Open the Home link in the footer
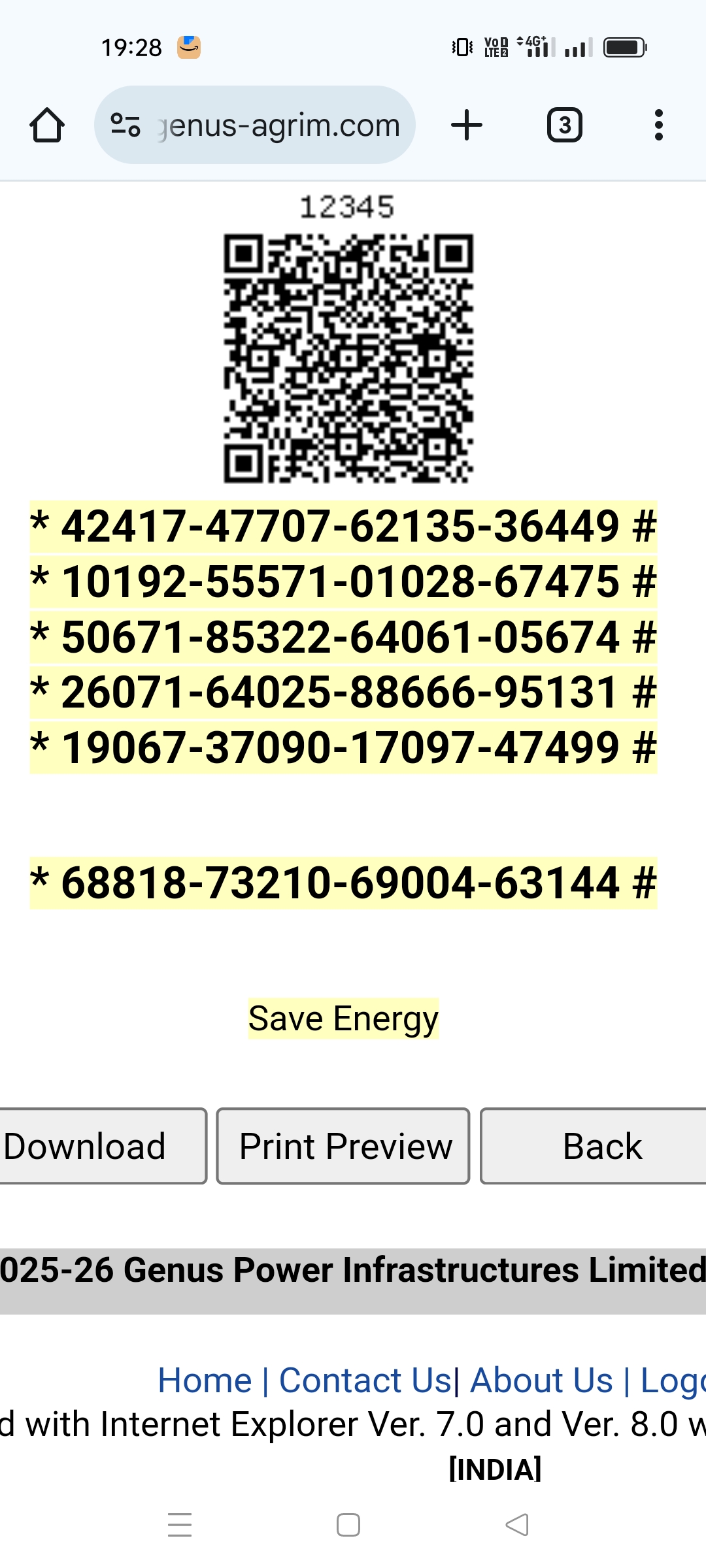Viewport: 706px width, 1568px height. (205, 1380)
